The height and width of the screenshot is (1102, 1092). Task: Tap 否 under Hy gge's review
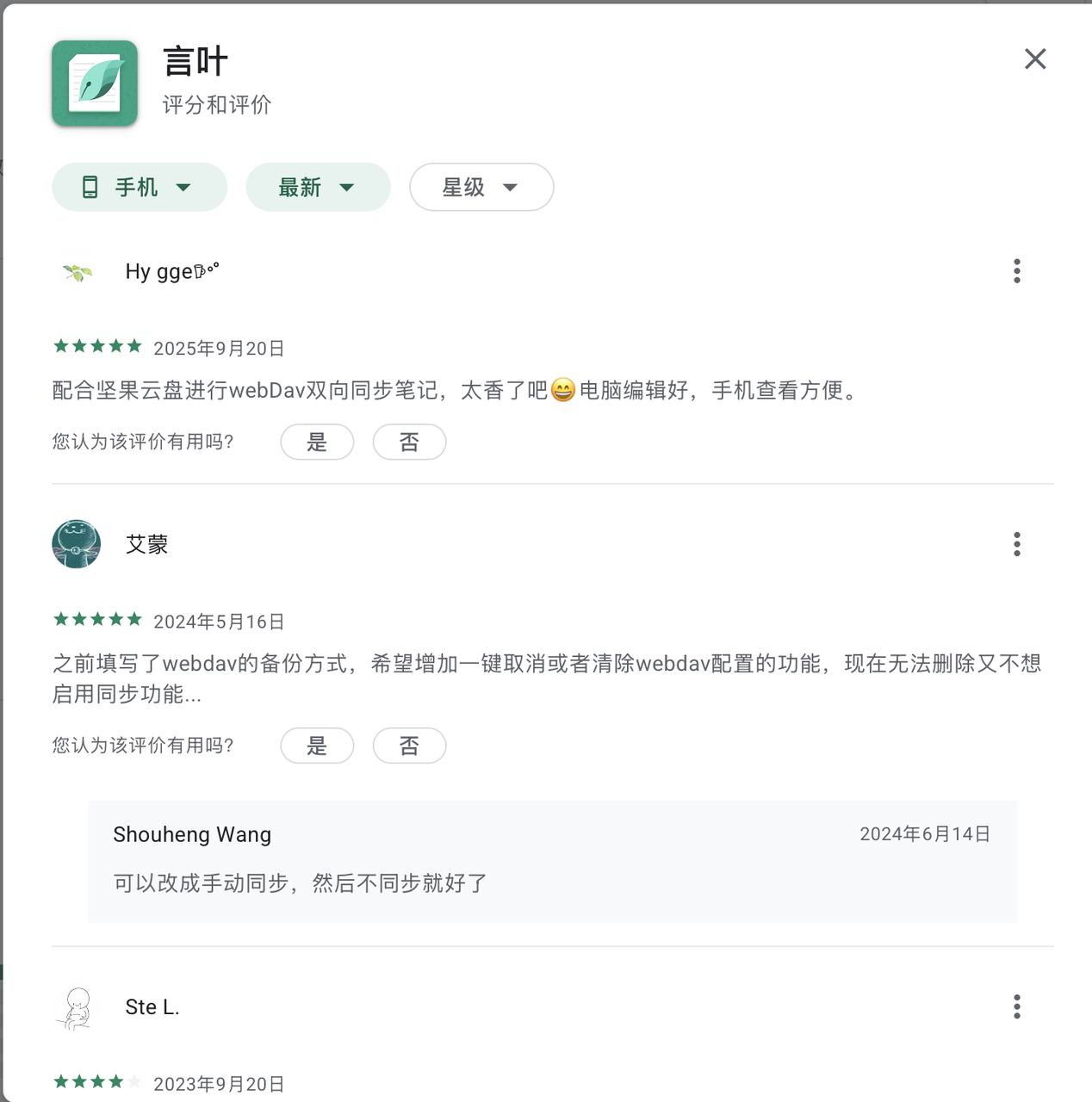pos(409,443)
